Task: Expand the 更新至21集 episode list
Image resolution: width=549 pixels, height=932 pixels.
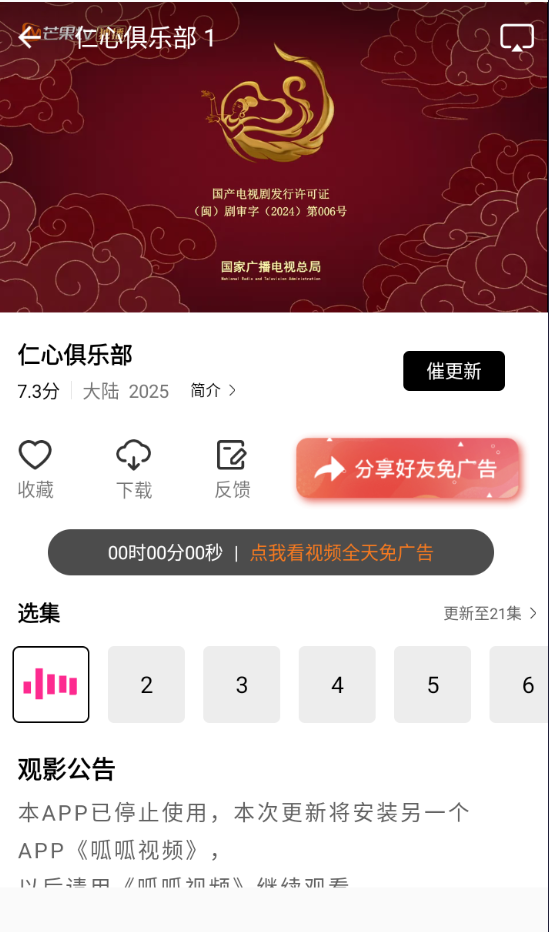Action: pos(490,613)
